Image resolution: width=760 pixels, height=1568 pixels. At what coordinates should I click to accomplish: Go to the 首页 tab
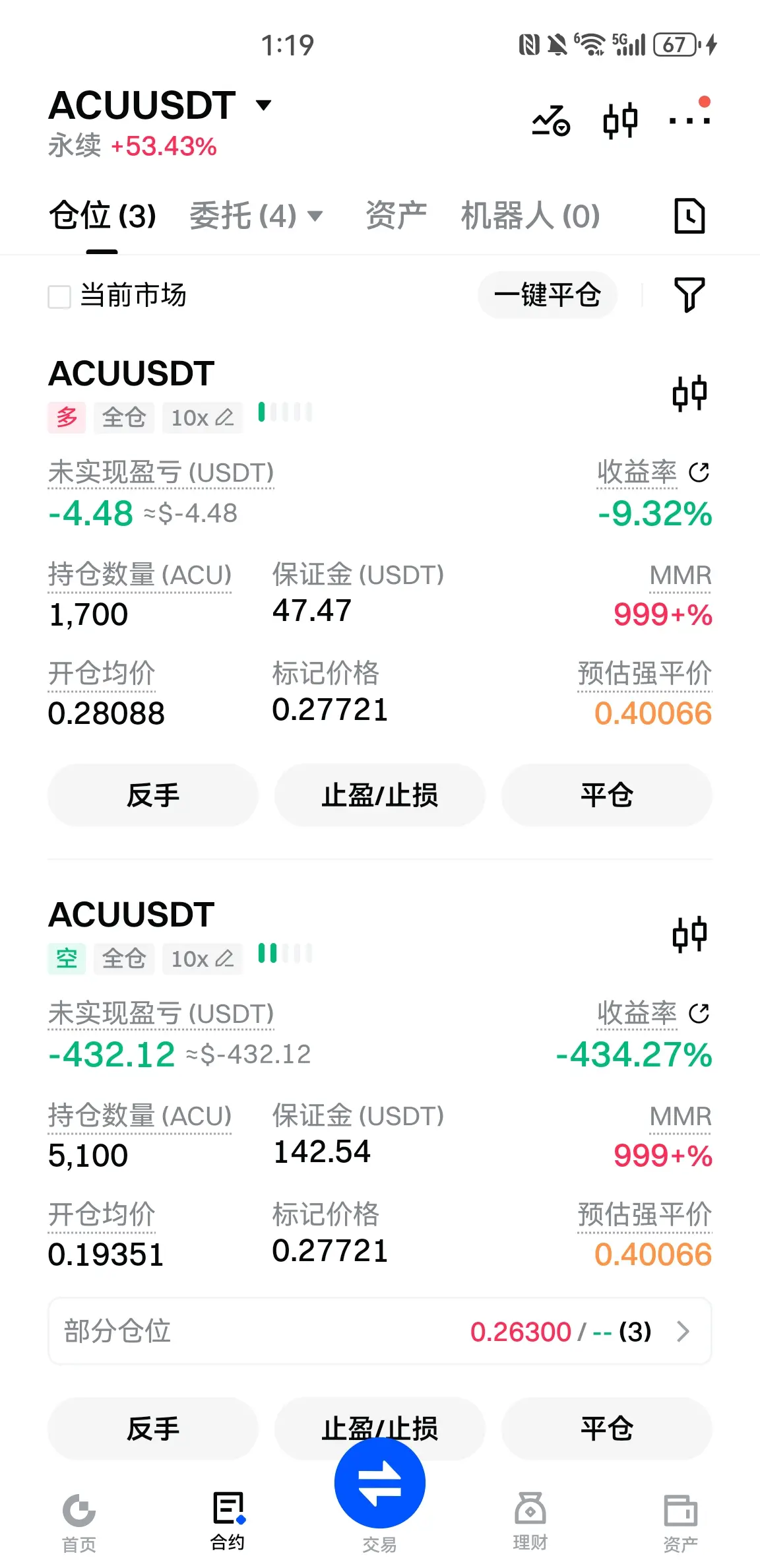79,1522
